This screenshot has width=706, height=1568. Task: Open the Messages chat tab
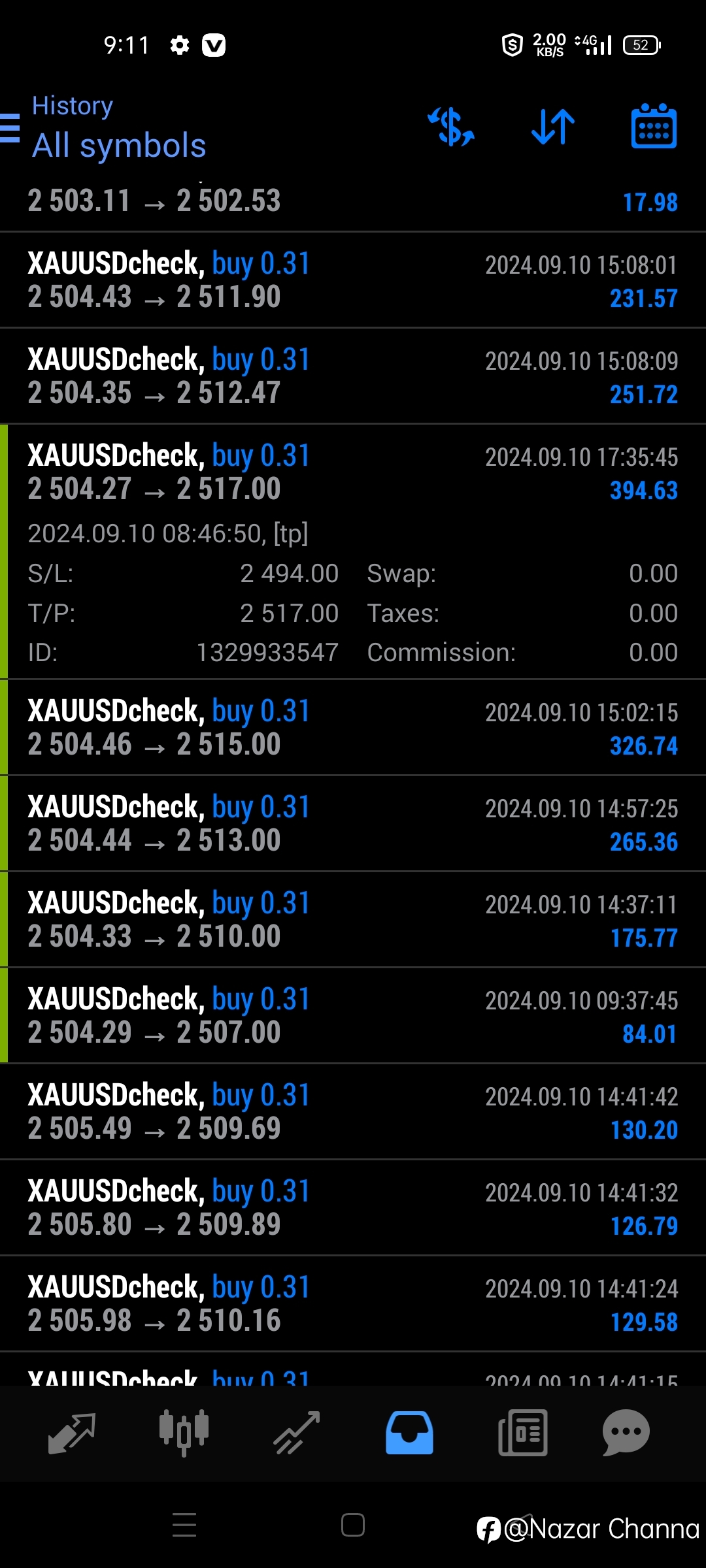tap(626, 1433)
